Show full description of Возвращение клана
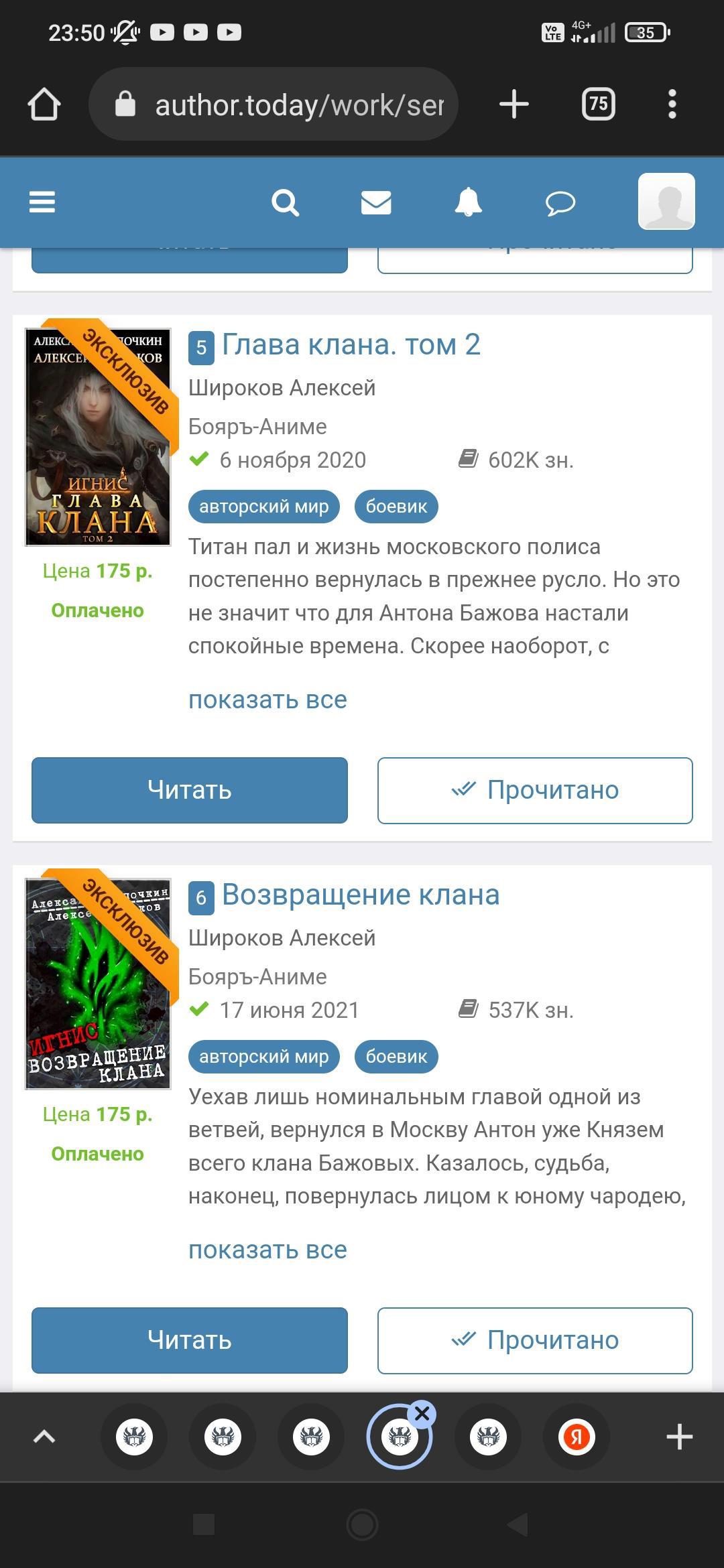Image resolution: width=724 pixels, height=1568 pixels. click(267, 1250)
